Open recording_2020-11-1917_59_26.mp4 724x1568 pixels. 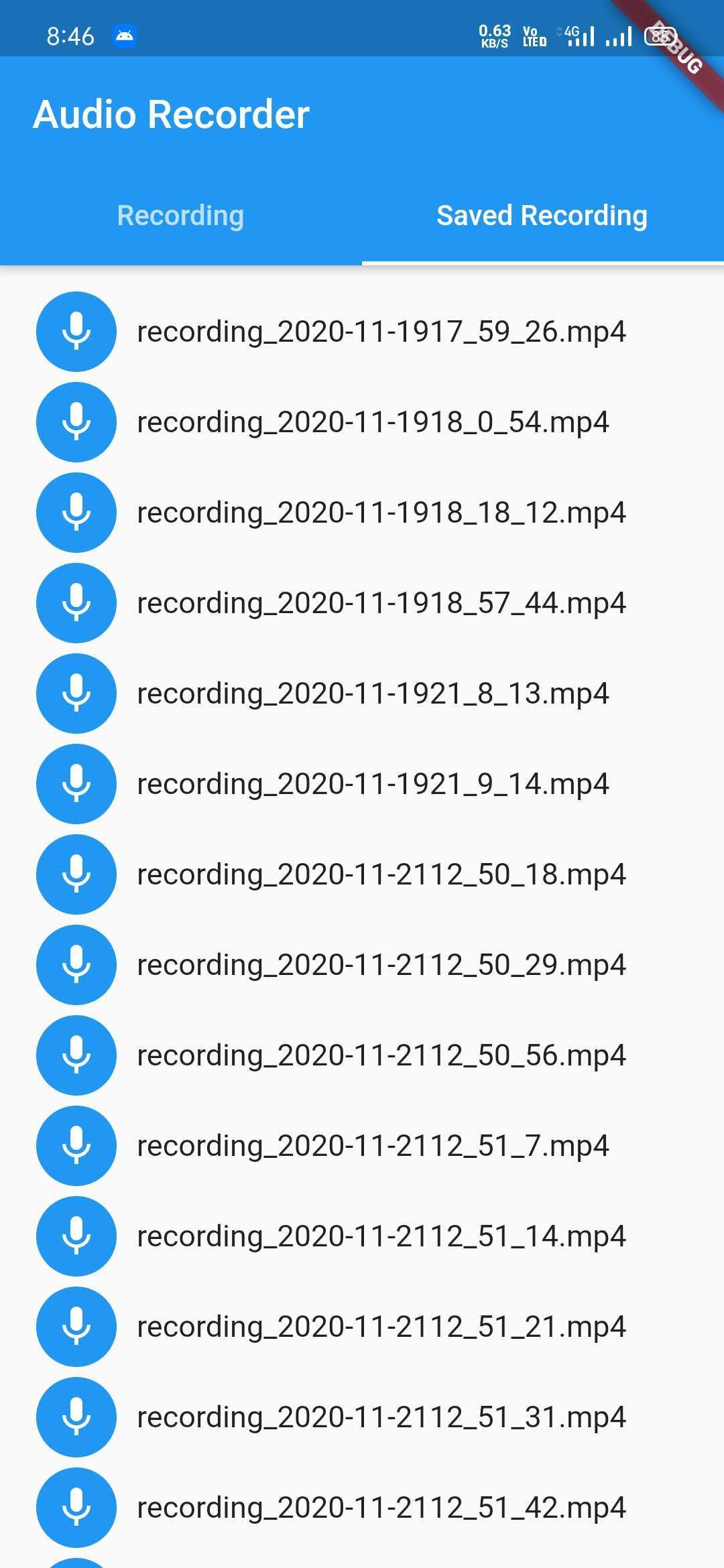[x=362, y=332]
